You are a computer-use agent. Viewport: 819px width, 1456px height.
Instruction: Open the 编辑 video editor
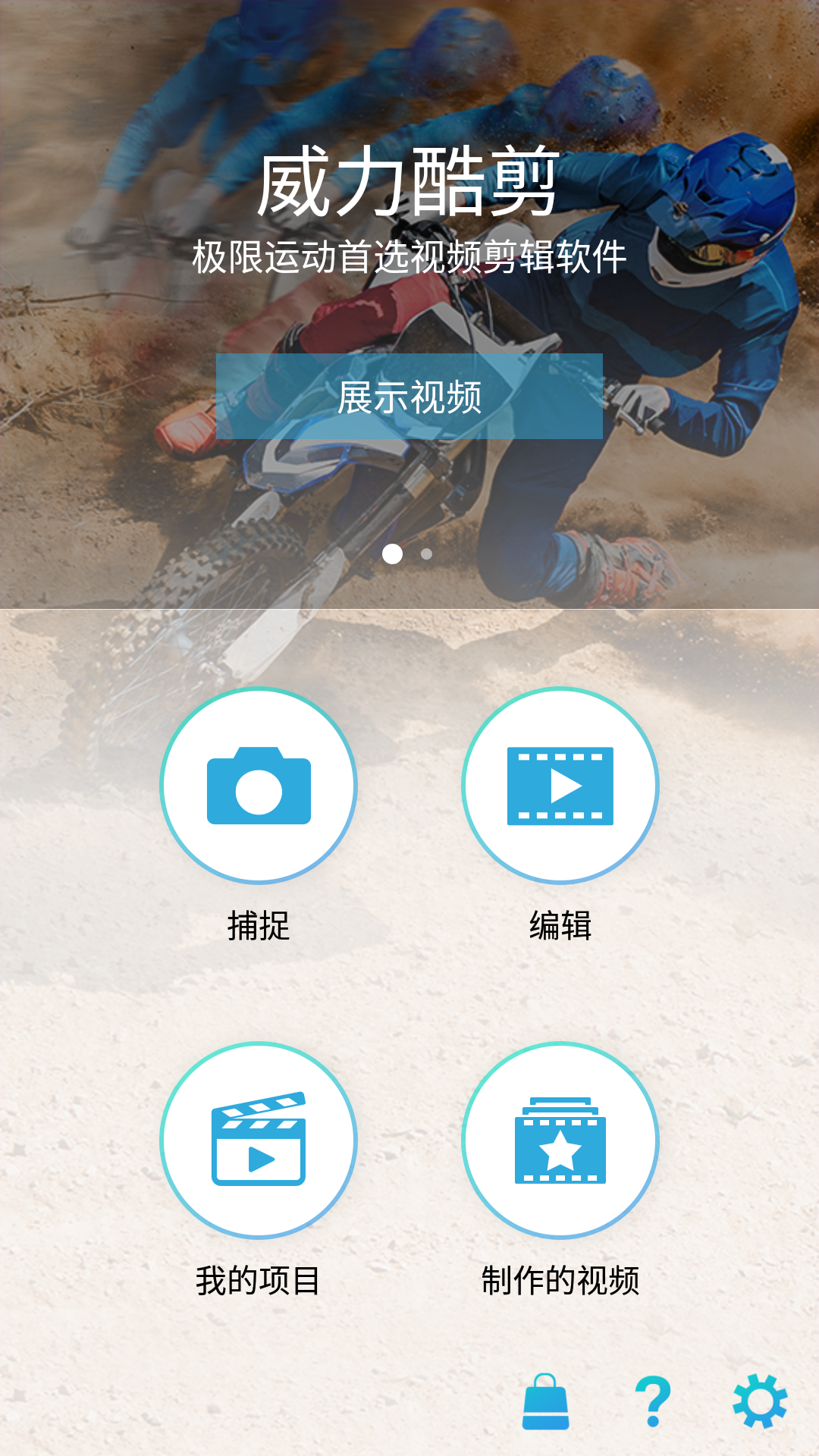560,786
